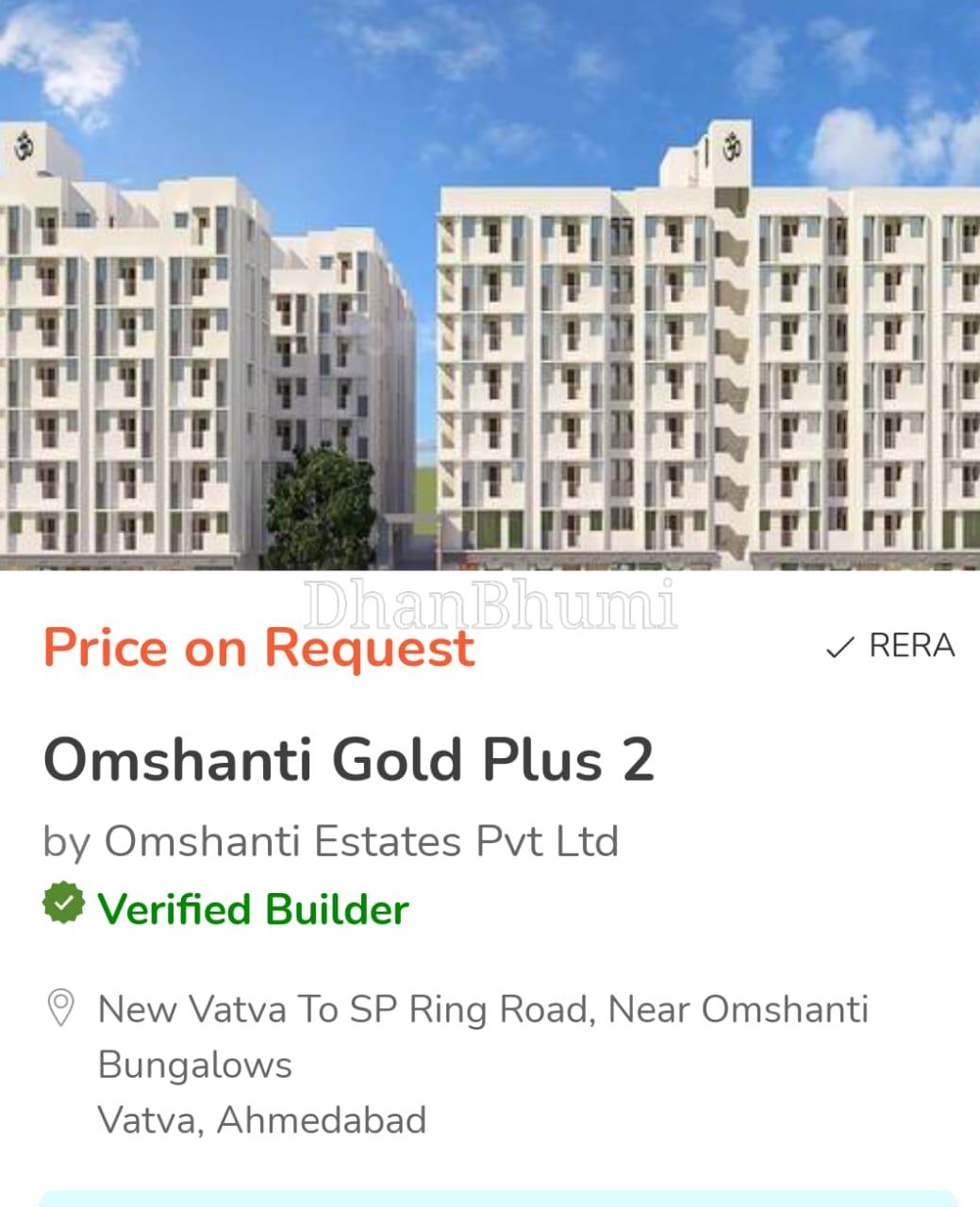Image resolution: width=980 pixels, height=1207 pixels.
Task: Open the Omshanti Gold Plus 2 project photo
Action: pyautogui.click(x=490, y=285)
